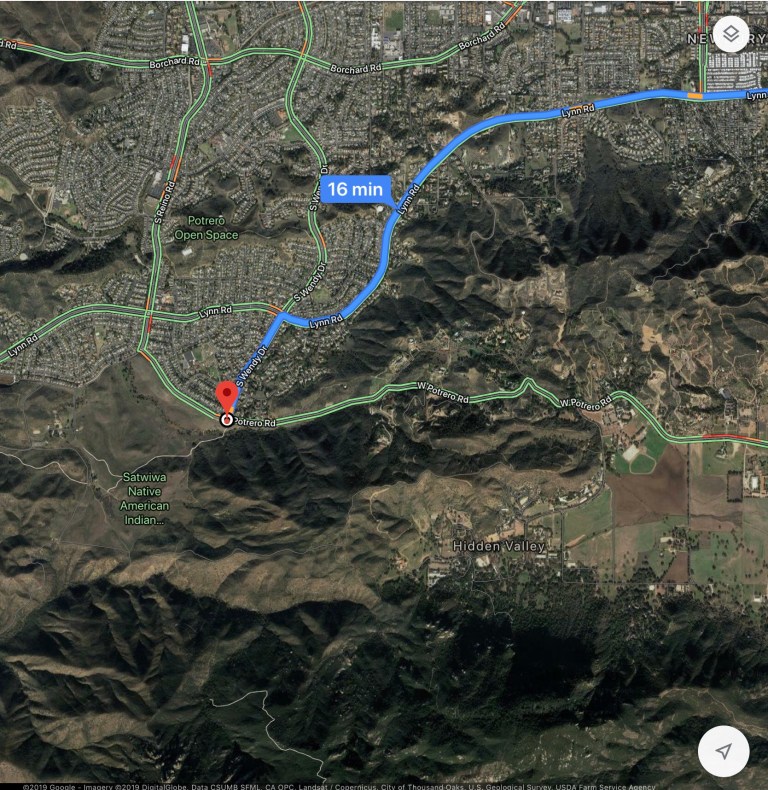Center map on my location
This screenshot has height=790, width=768.
723,751
